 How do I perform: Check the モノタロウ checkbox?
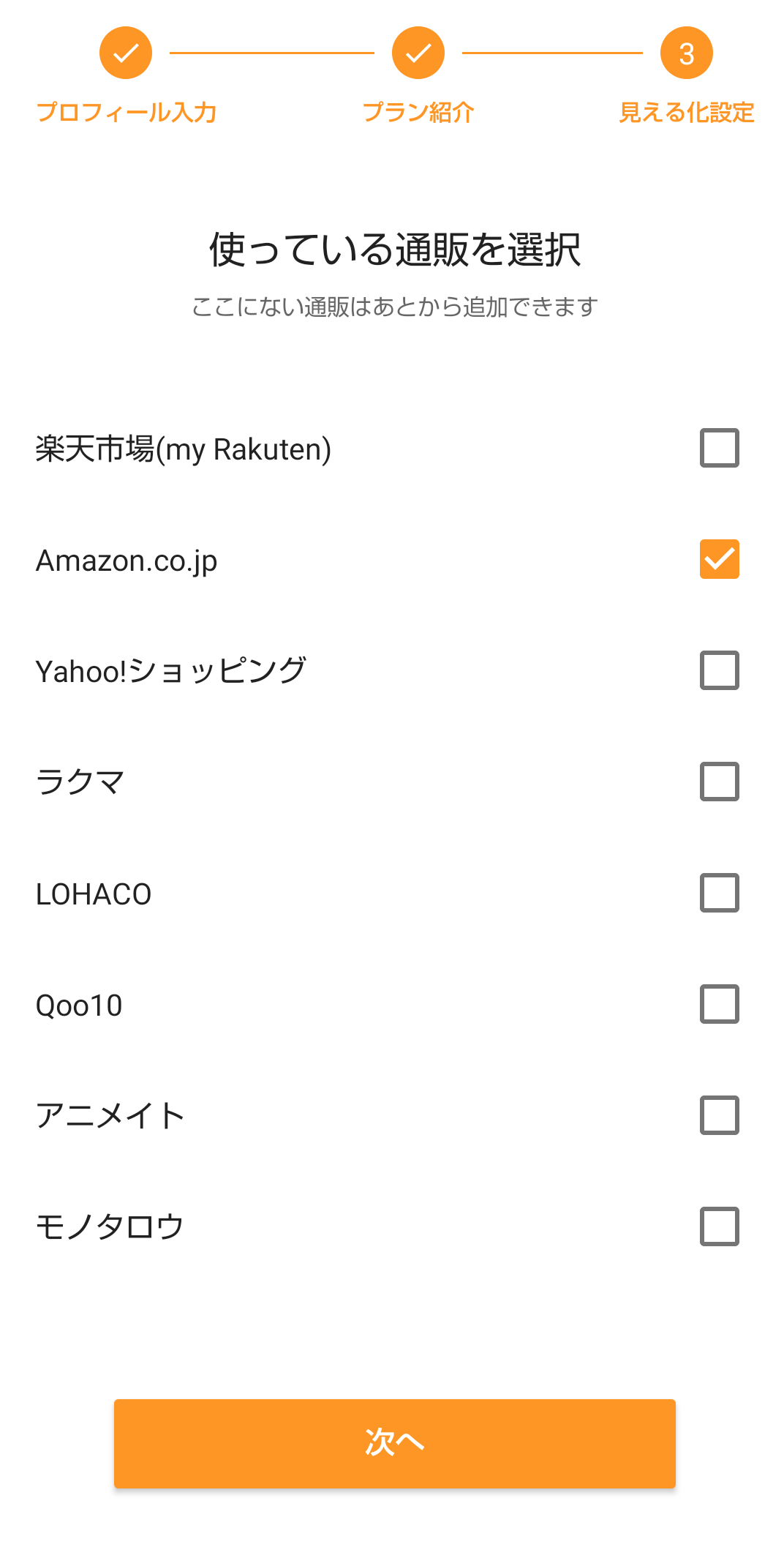pyautogui.click(x=719, y=1226)
